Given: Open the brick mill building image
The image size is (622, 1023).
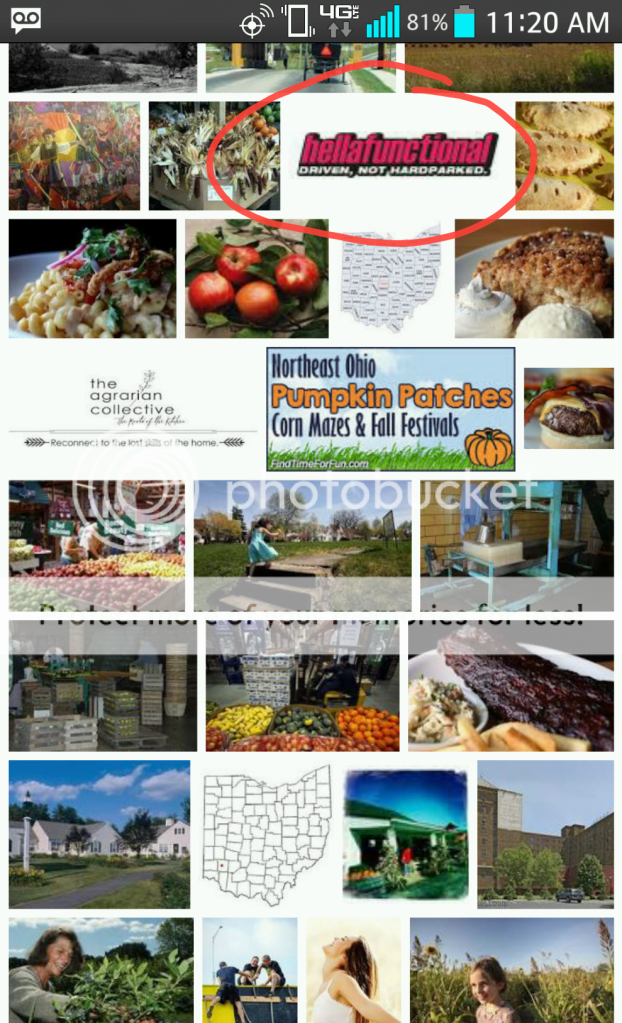Looking at the screenshot, I should (x=545, y=834).
